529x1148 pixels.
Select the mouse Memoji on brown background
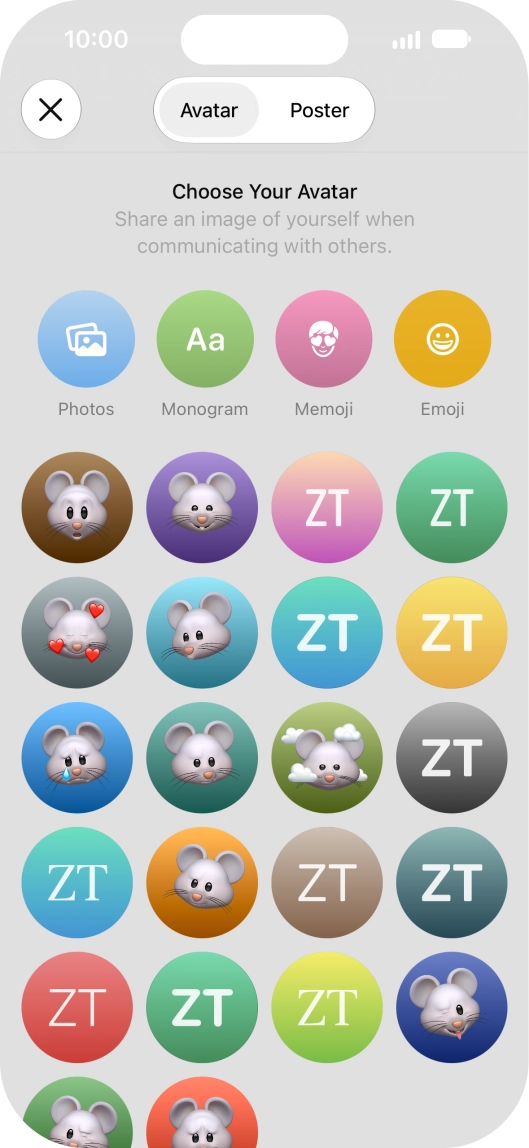click(x=78, y=507)
